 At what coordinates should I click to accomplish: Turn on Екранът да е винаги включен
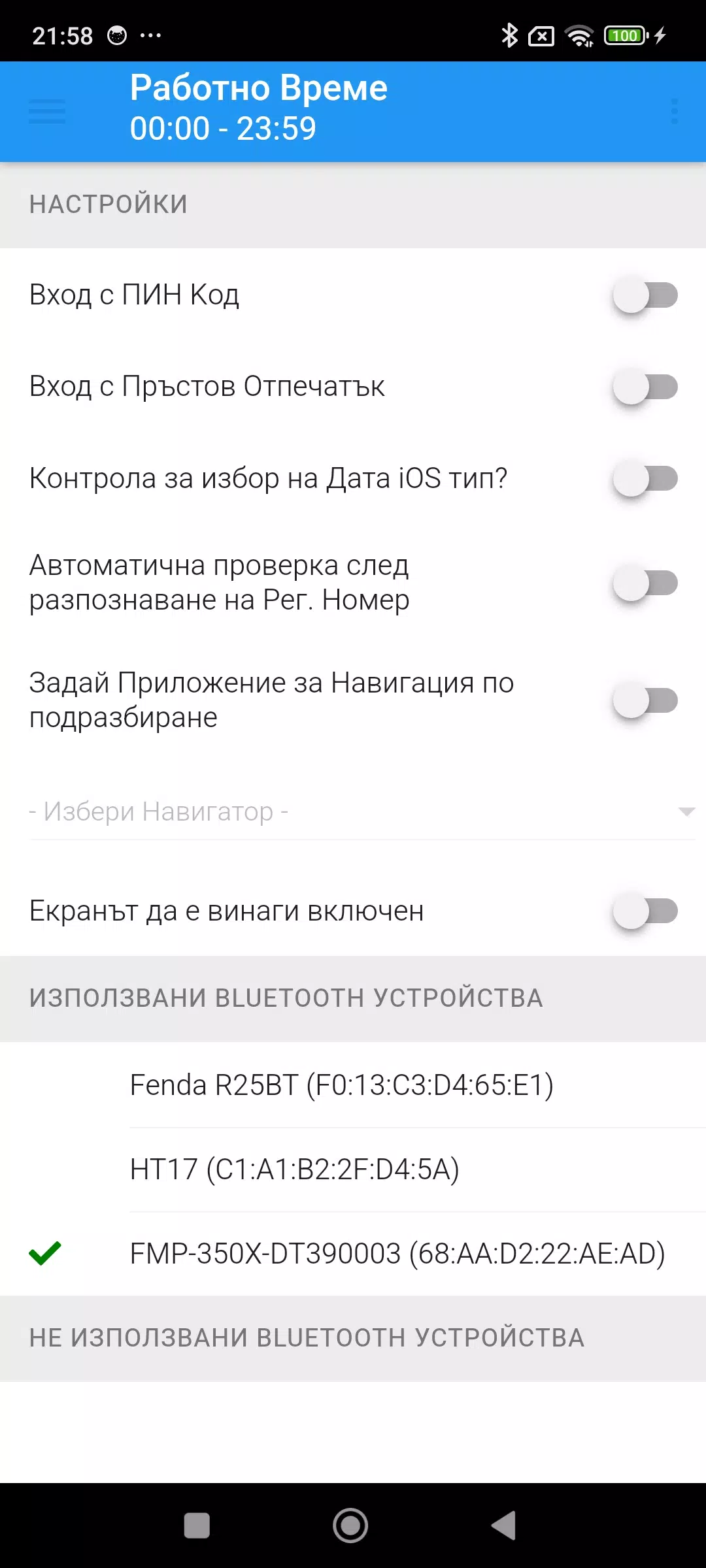point(644,909)
